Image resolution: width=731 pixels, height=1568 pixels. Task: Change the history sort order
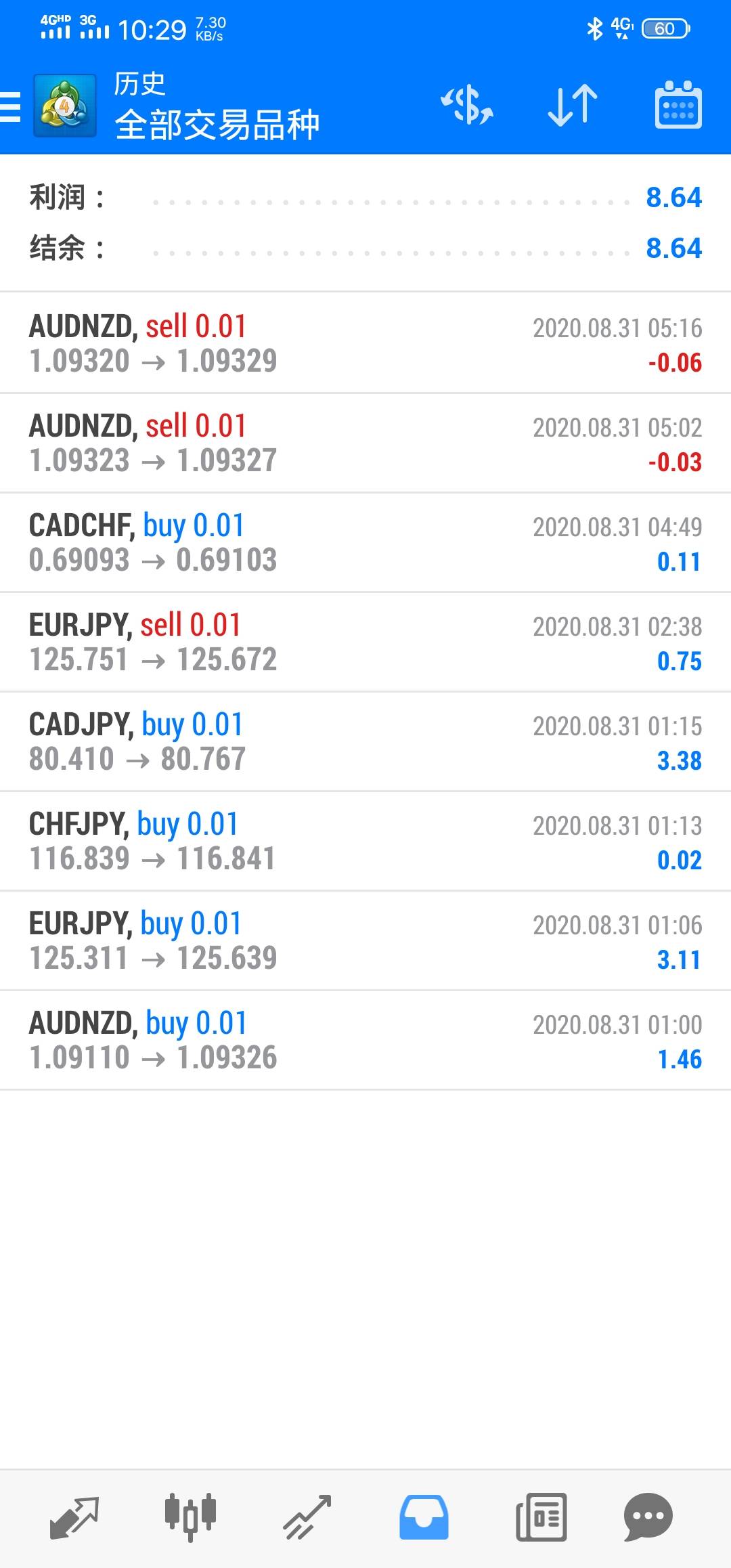(x=573, y=106)
